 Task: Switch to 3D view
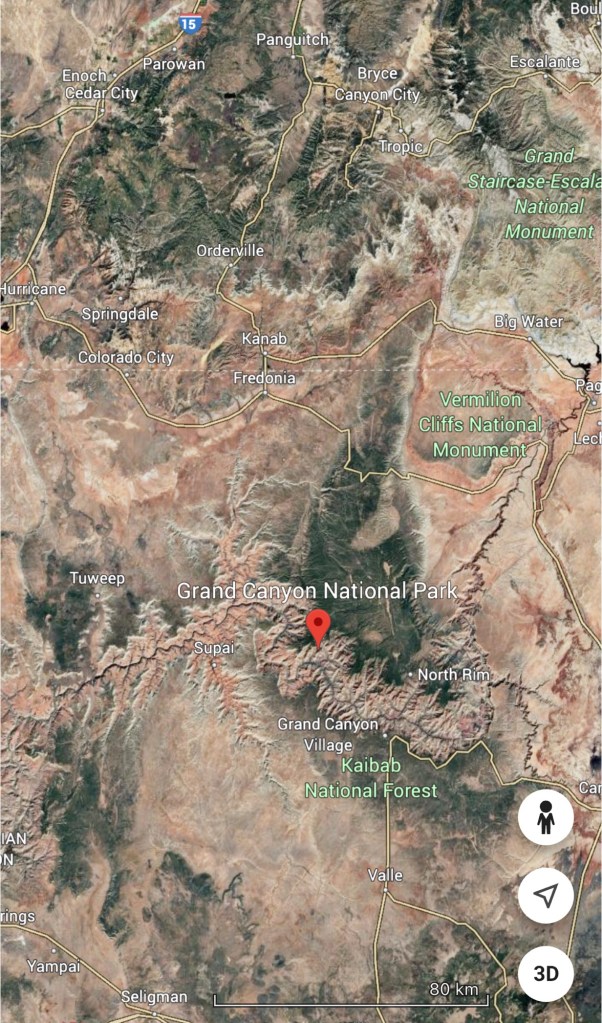click(545, 973)
